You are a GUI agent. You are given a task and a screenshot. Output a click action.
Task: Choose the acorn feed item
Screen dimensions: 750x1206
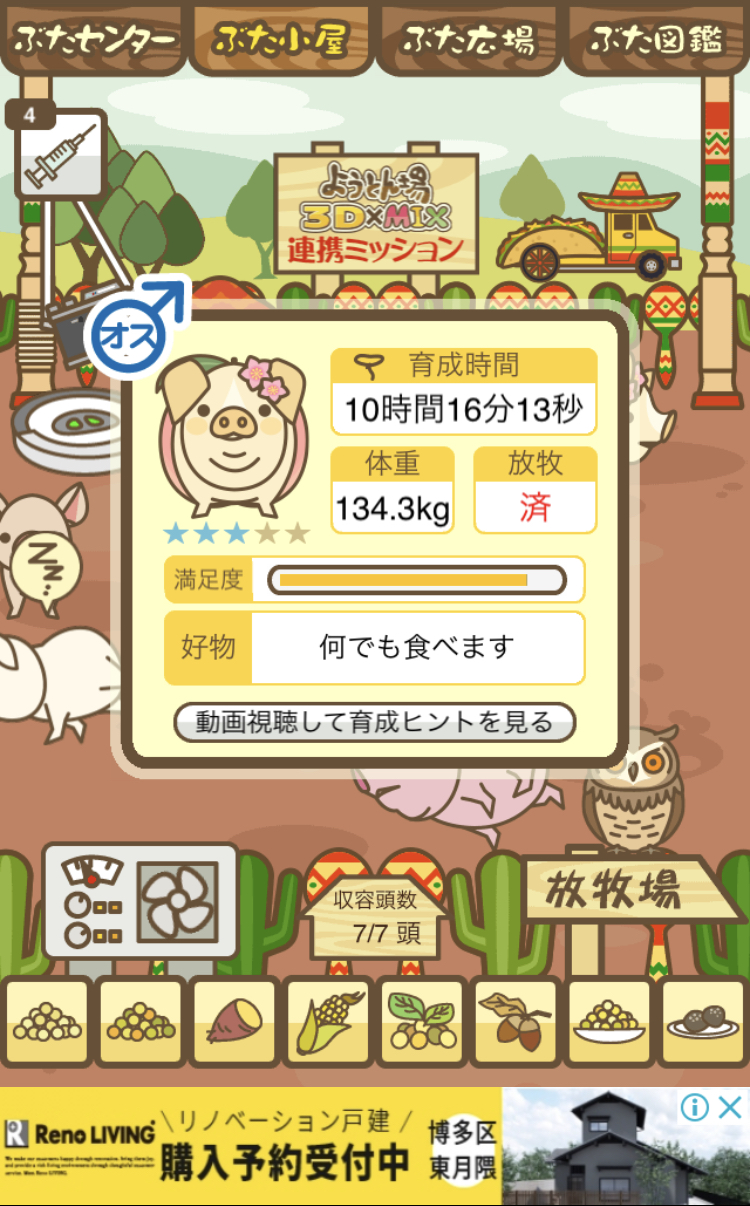click(516, 1021)
